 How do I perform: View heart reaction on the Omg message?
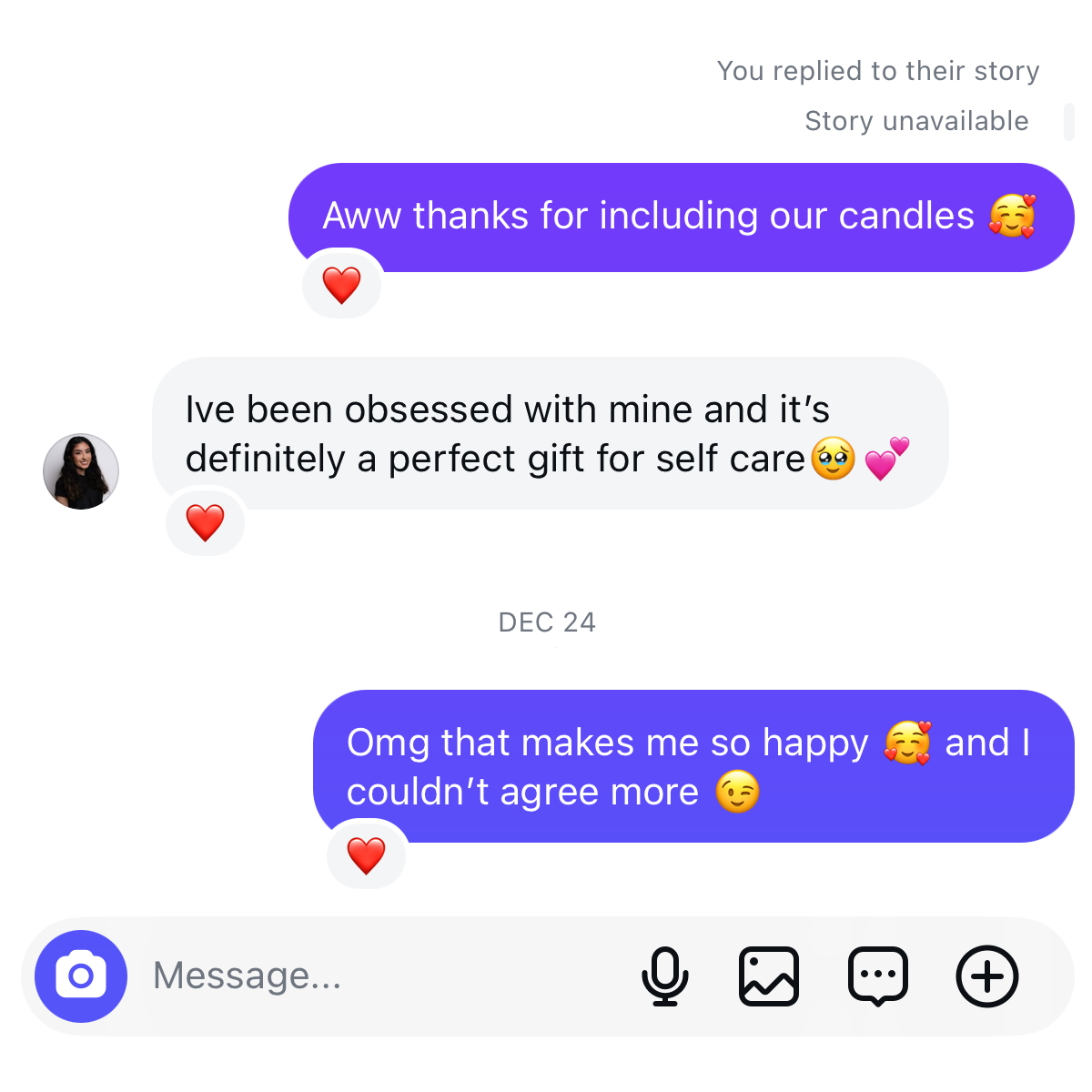[367, 855]
